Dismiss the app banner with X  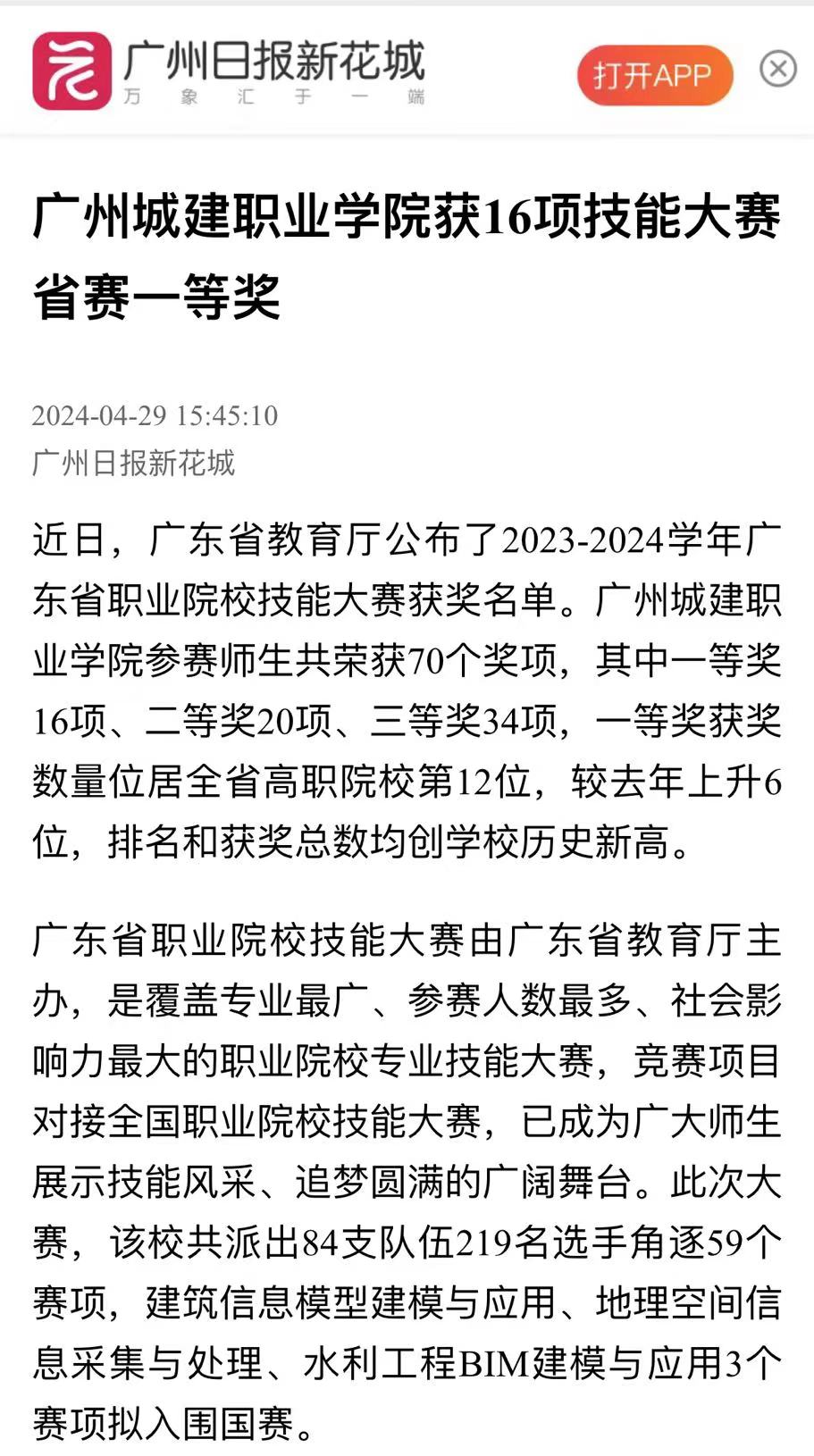(x=777, y=69)
